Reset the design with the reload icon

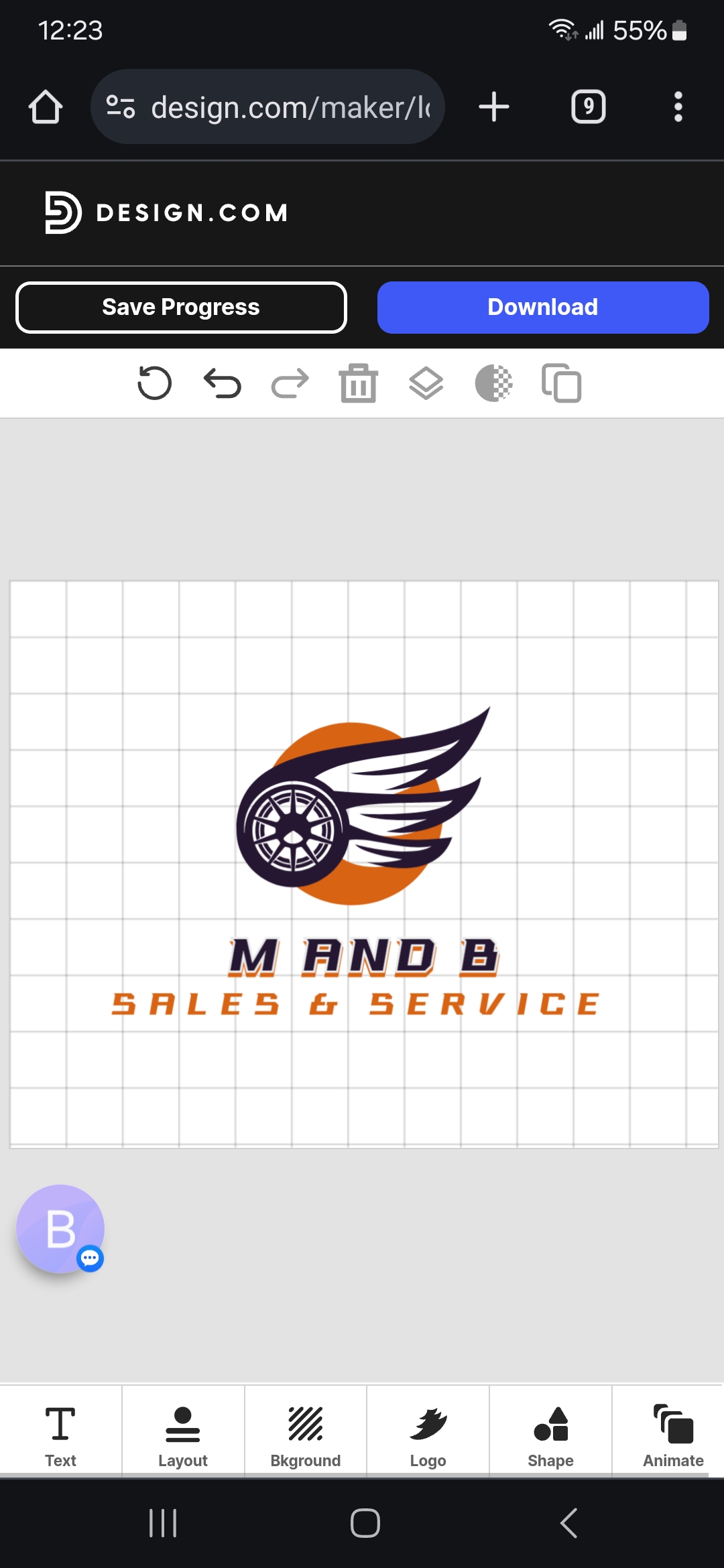point(154,383)
